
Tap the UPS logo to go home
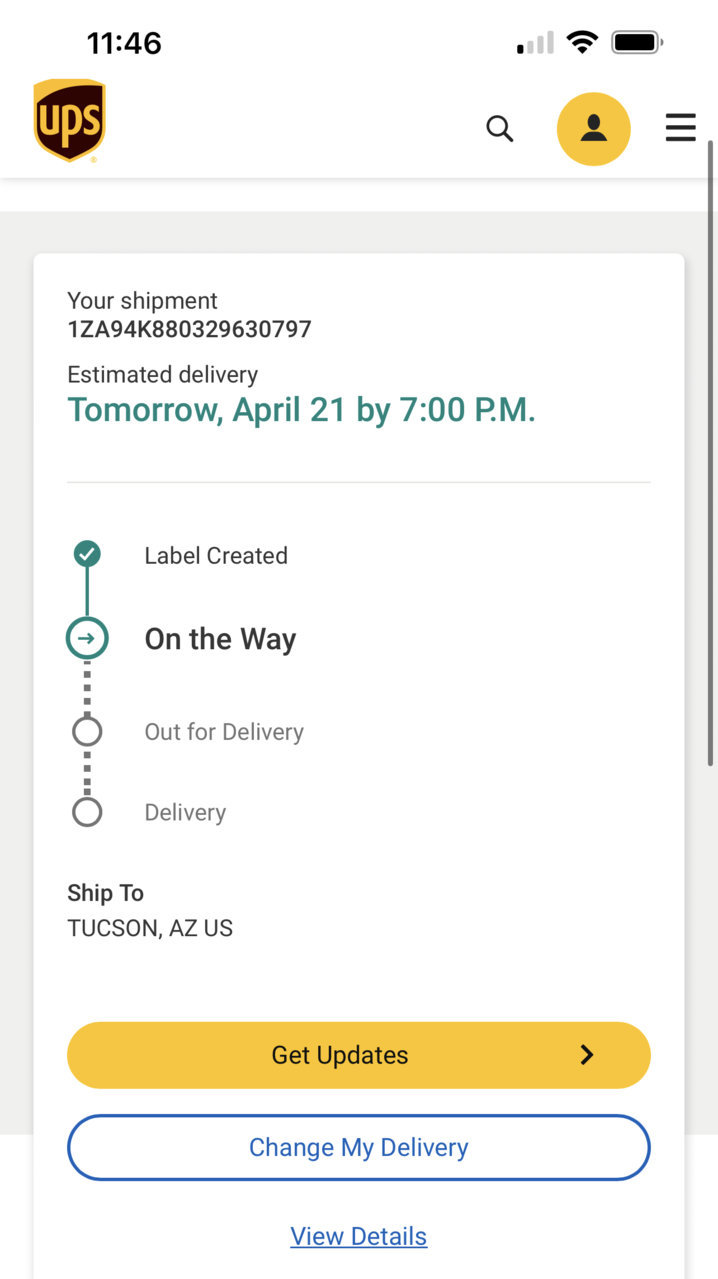click(69, 121)
